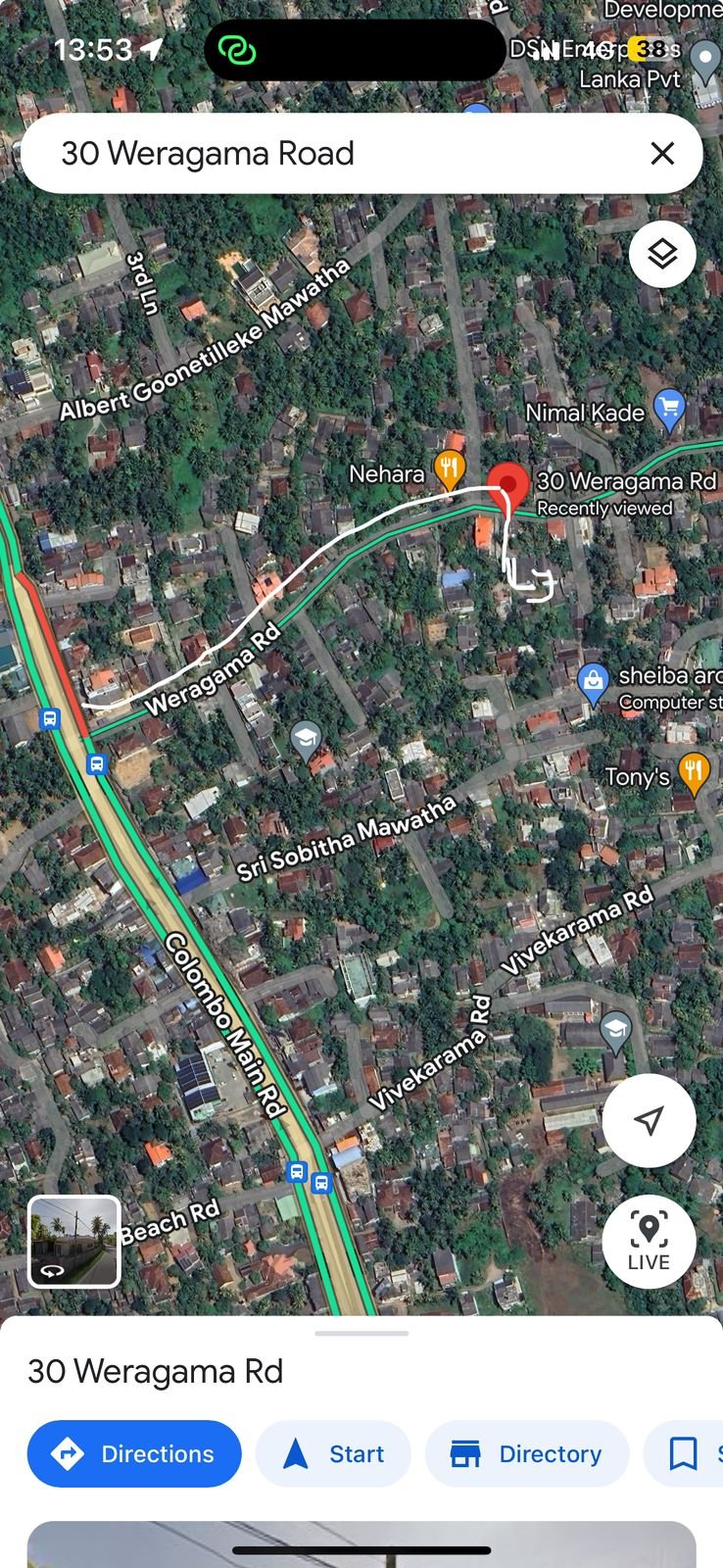Tap the Live View location icon
723x1568 pixels.
pyautogui.click(x=649, y=1242)
